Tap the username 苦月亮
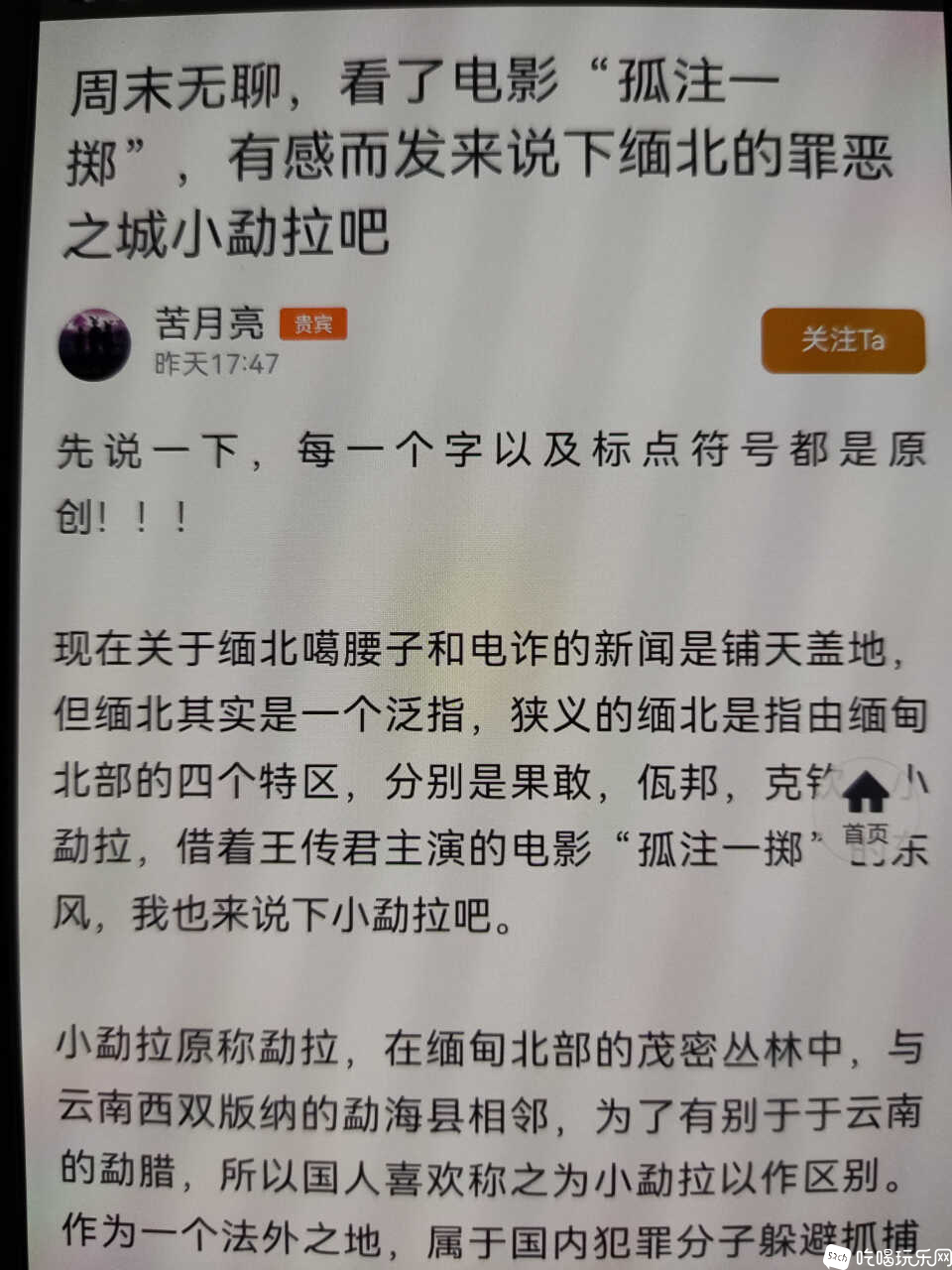This screenshot has width=952, height=1270. point(210,323)
